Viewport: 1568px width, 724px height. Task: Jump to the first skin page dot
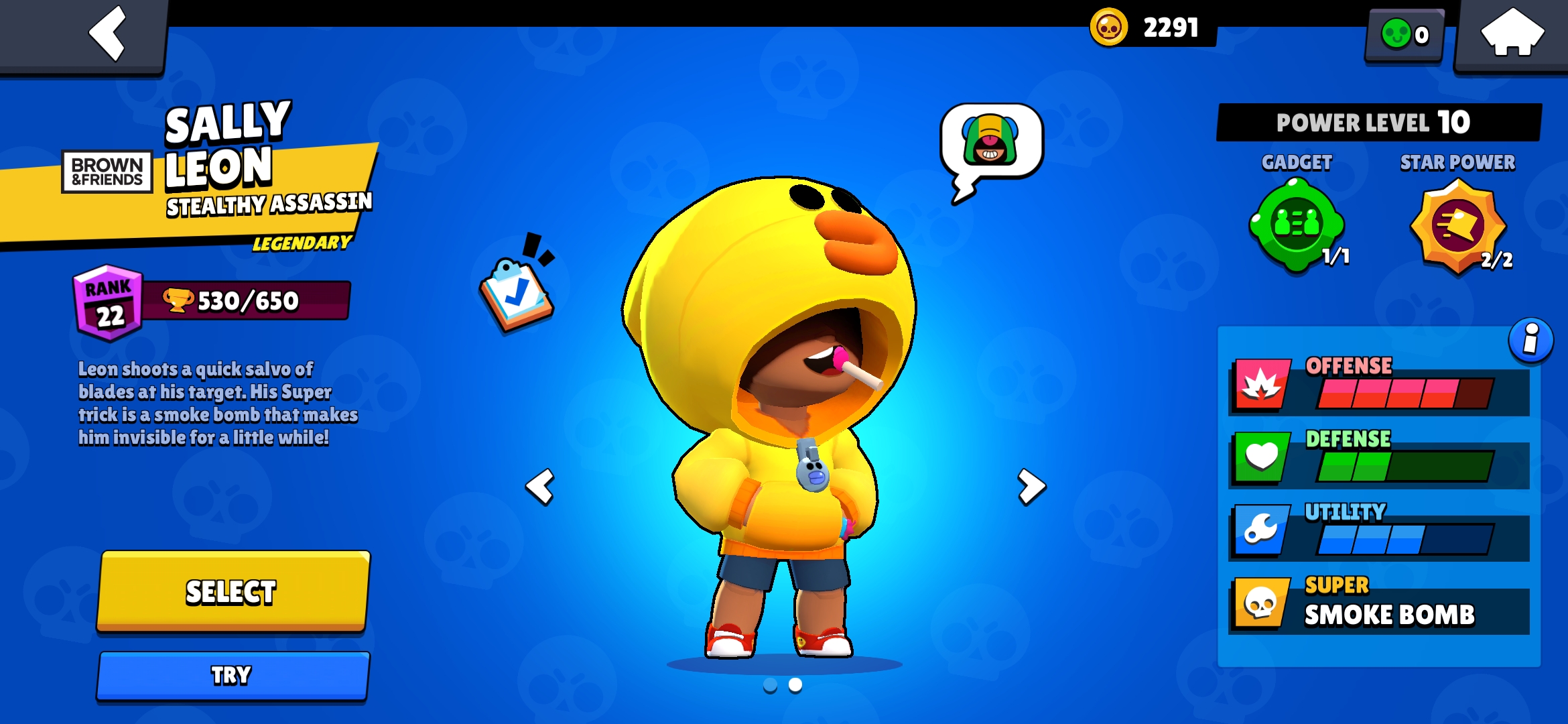[x=770, y=685]
